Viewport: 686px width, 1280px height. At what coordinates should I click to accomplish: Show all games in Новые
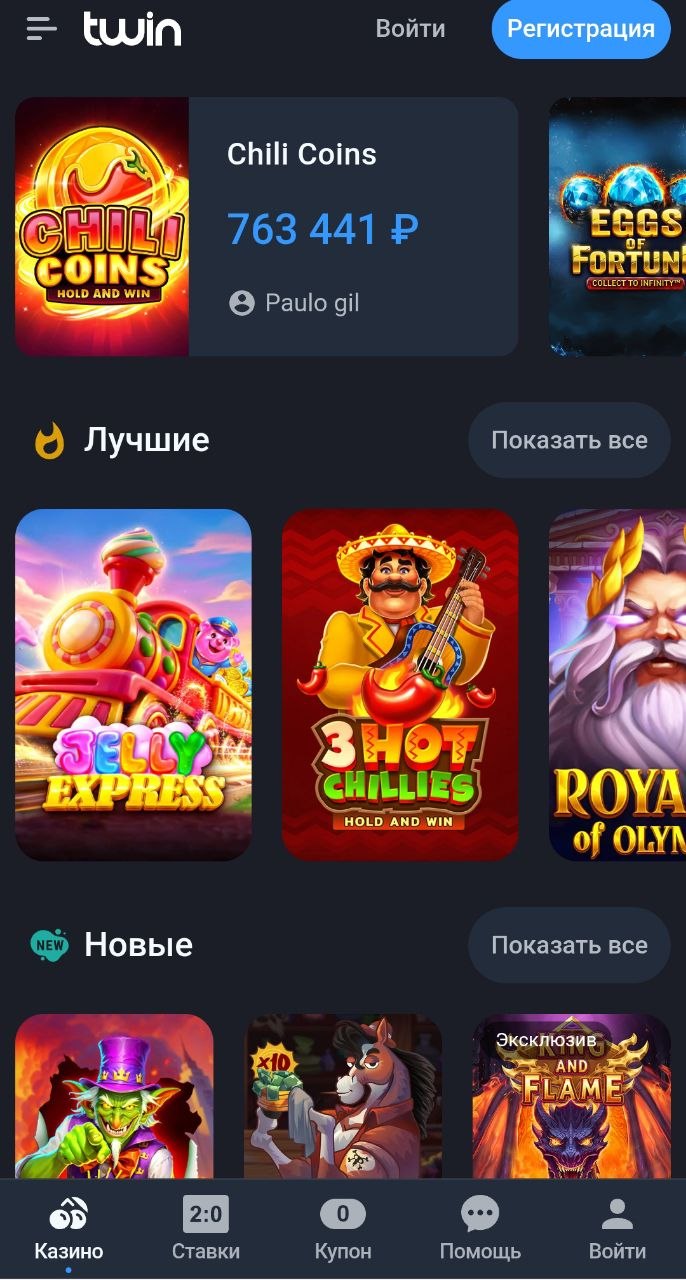tap(568, 945)
